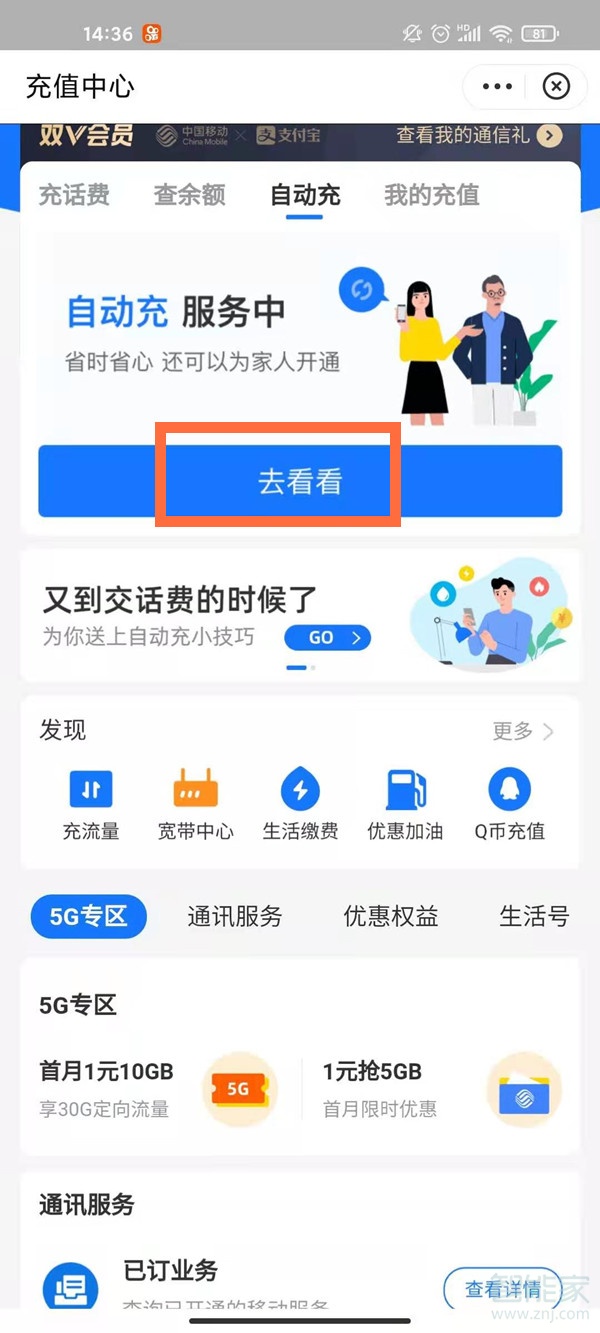Open the three-dot more menu

click(x=497, y=87)
